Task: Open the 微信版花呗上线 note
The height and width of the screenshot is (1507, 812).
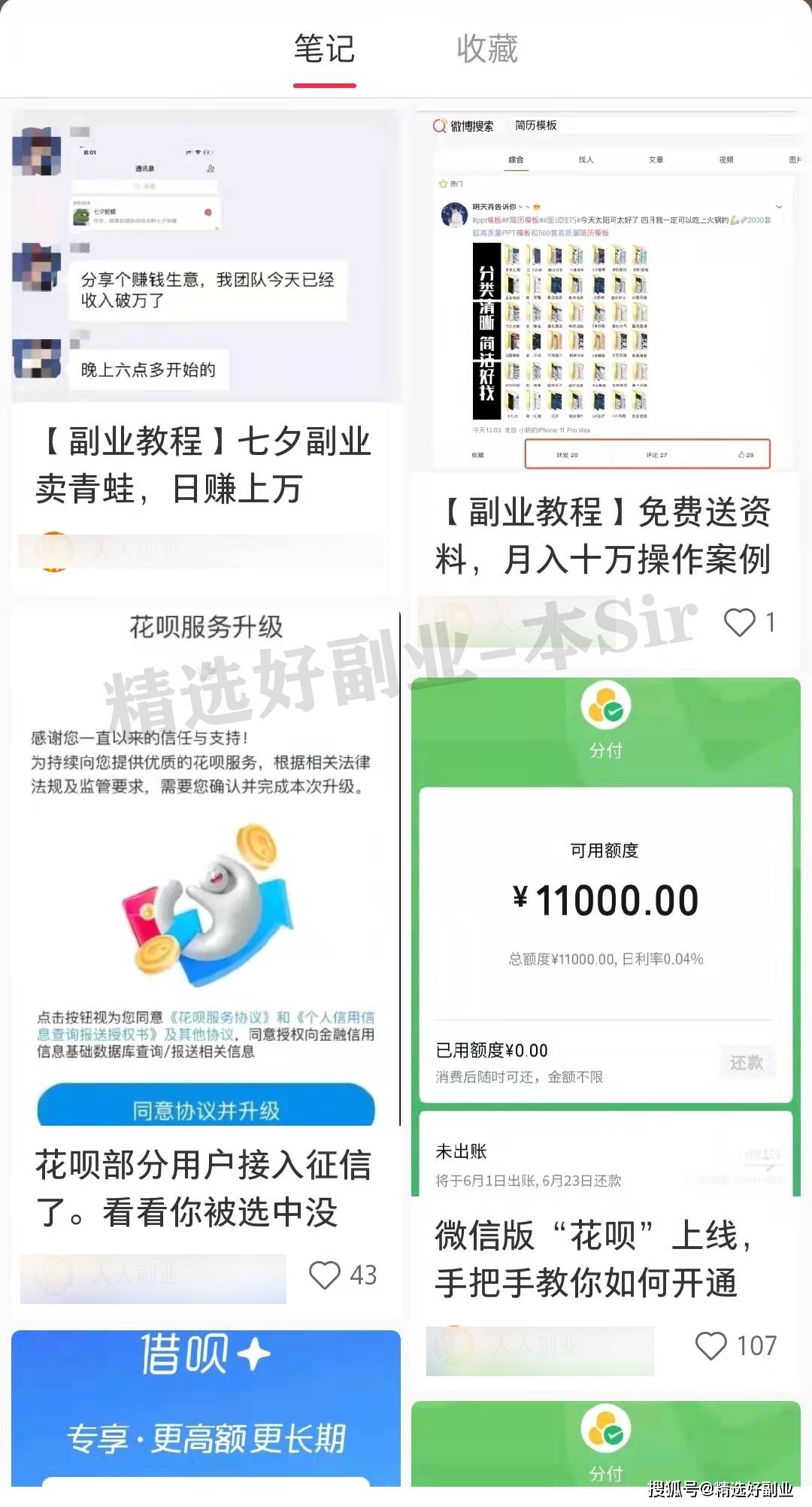Action: (x=594, y=1258)
